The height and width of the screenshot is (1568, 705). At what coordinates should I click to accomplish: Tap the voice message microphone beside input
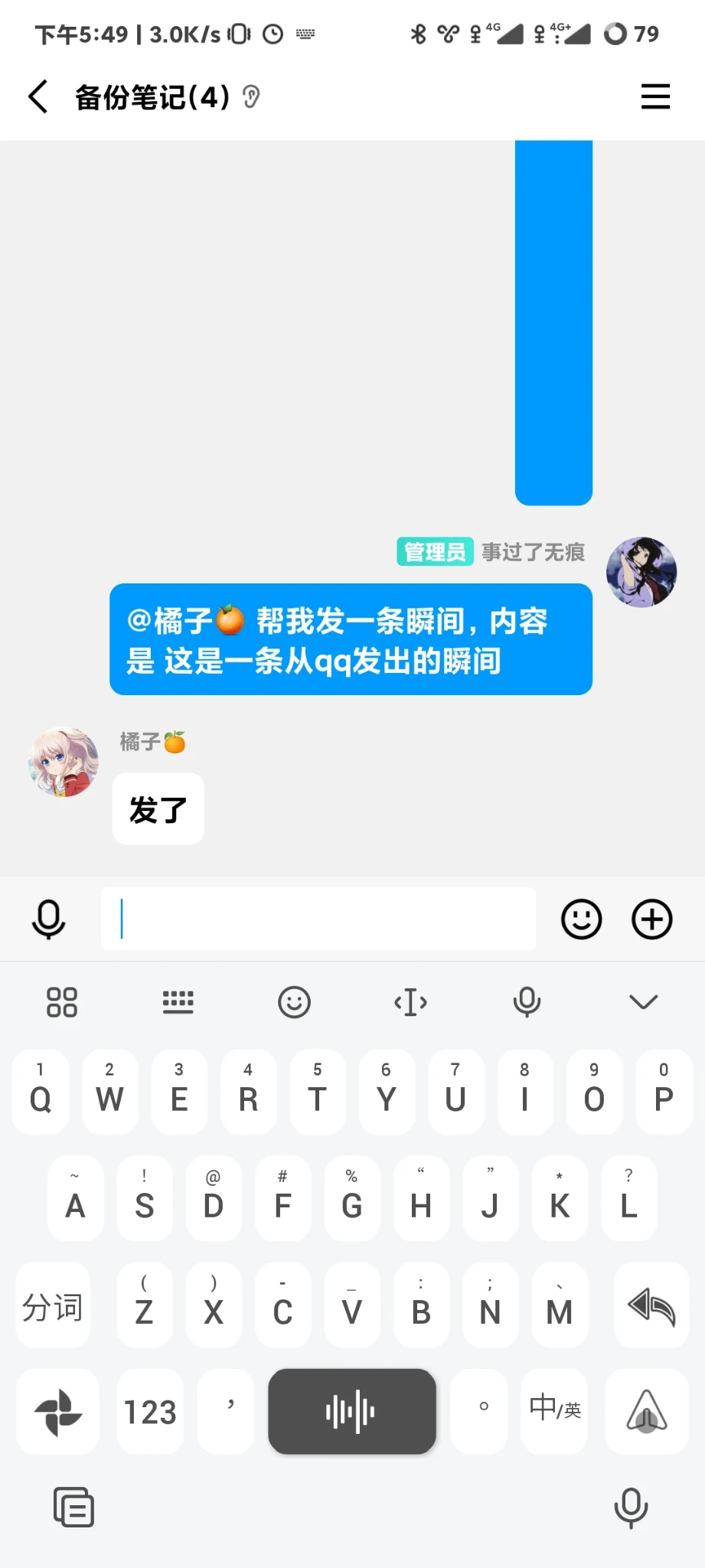tap(48, 919)
